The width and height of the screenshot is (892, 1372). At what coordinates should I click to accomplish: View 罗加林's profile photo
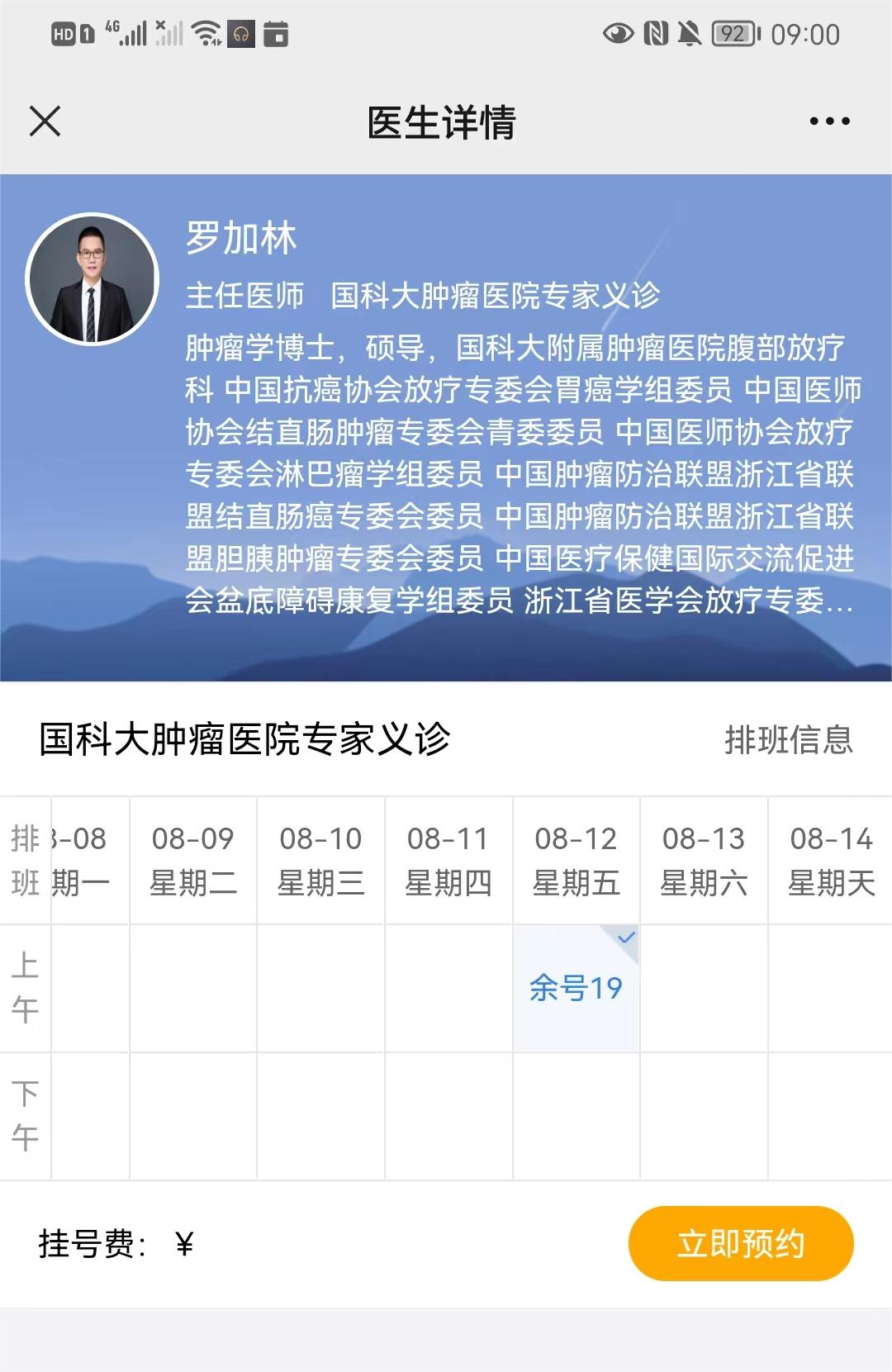[x=92, y=279]
